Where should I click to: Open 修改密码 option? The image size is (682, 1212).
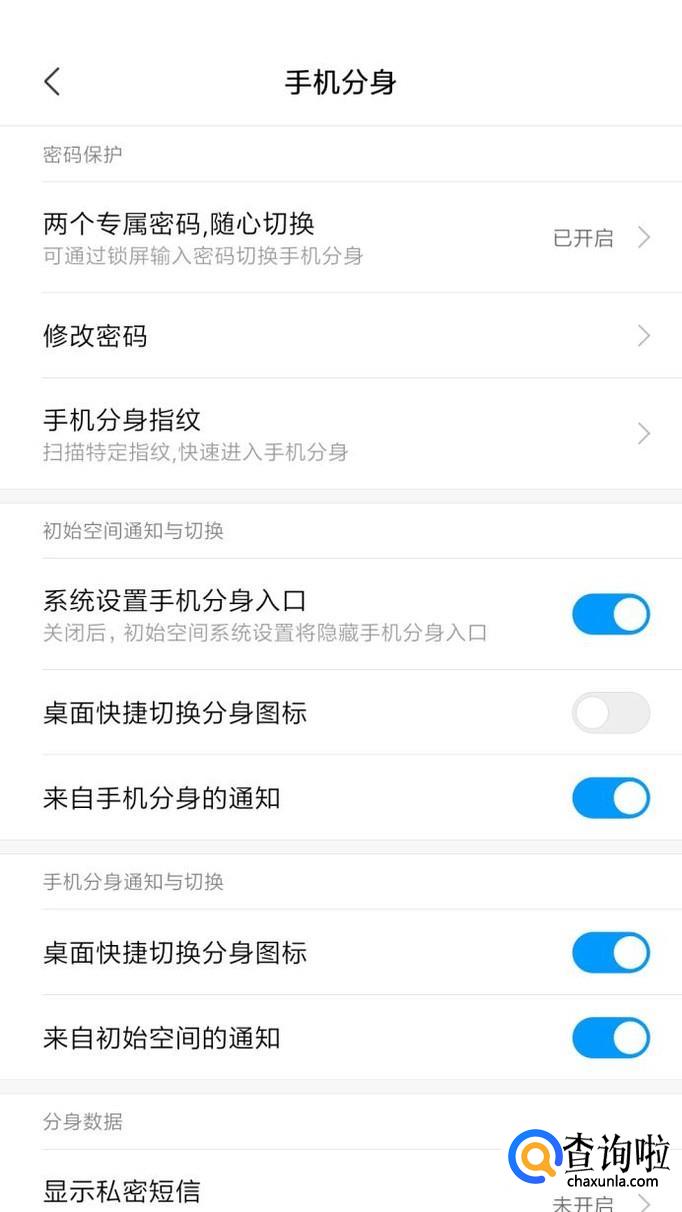tap(340, 336)
